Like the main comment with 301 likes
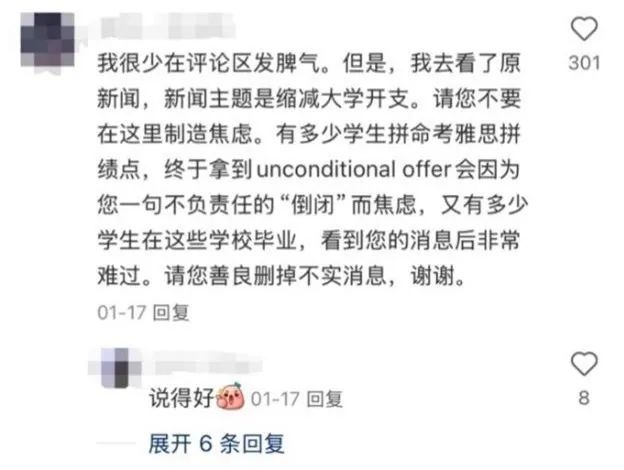The image size is (624, 470). coord(583,30)
